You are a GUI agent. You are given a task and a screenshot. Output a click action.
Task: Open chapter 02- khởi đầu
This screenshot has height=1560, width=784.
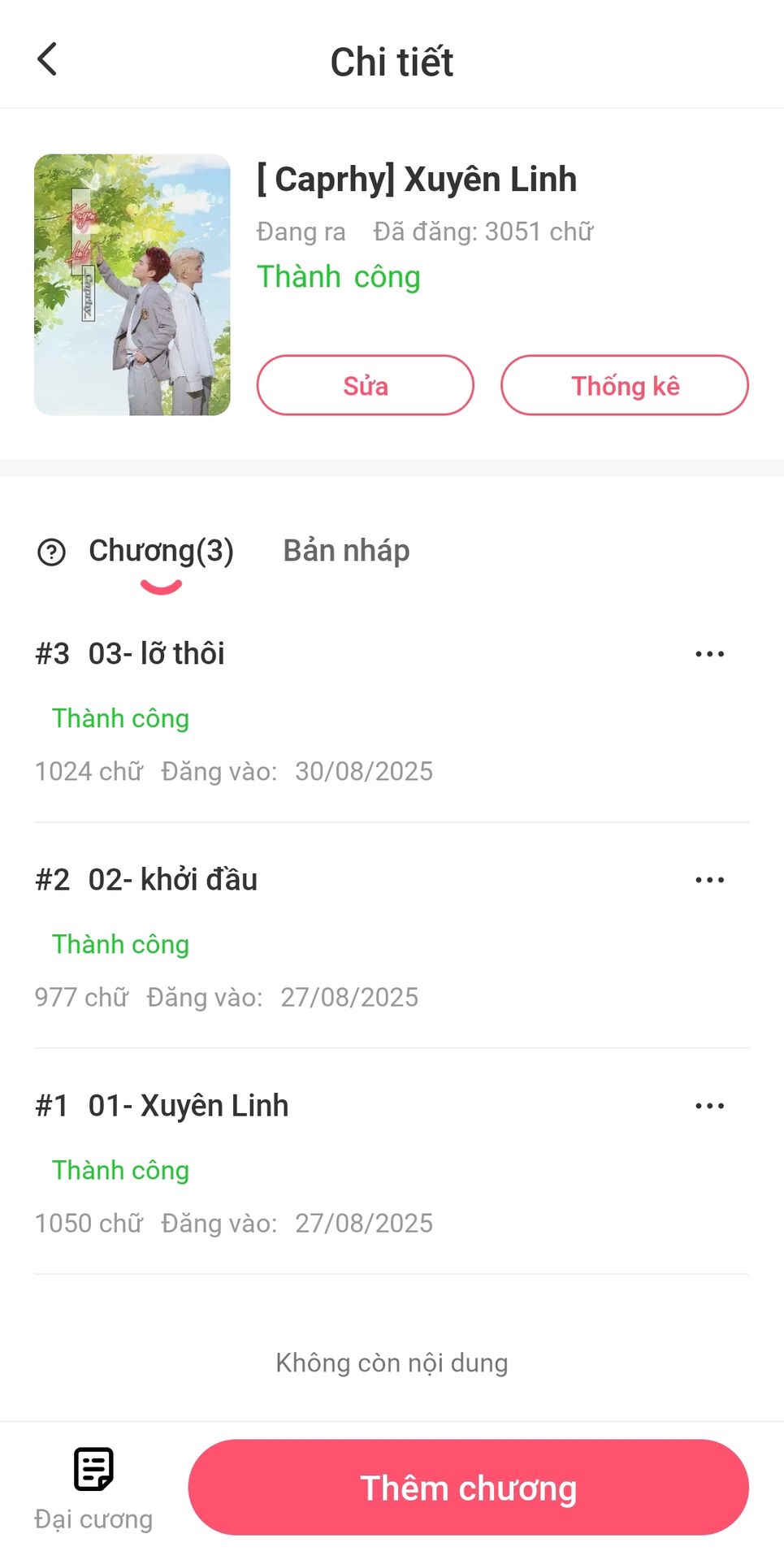[172, 880]
